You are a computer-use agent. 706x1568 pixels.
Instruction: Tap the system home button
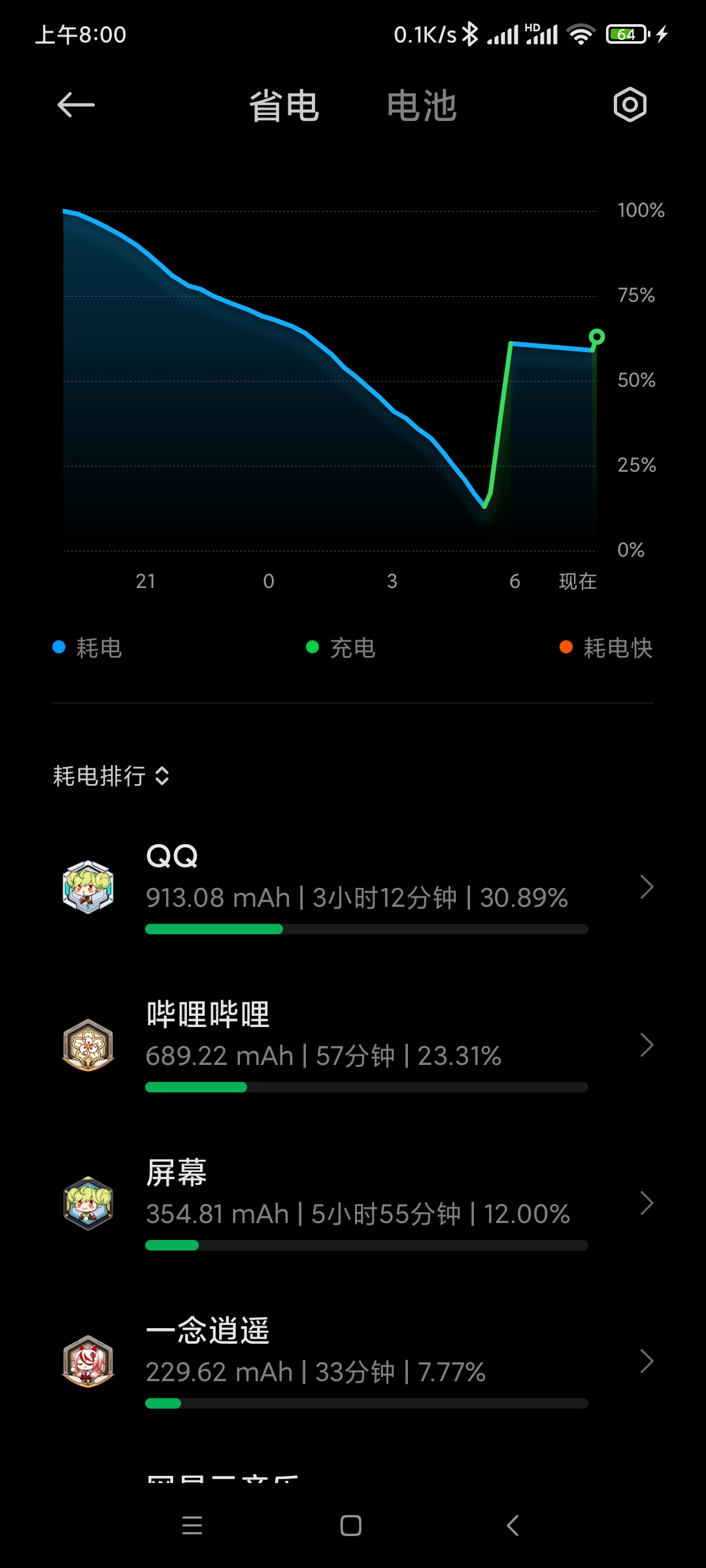[351, 1526]
